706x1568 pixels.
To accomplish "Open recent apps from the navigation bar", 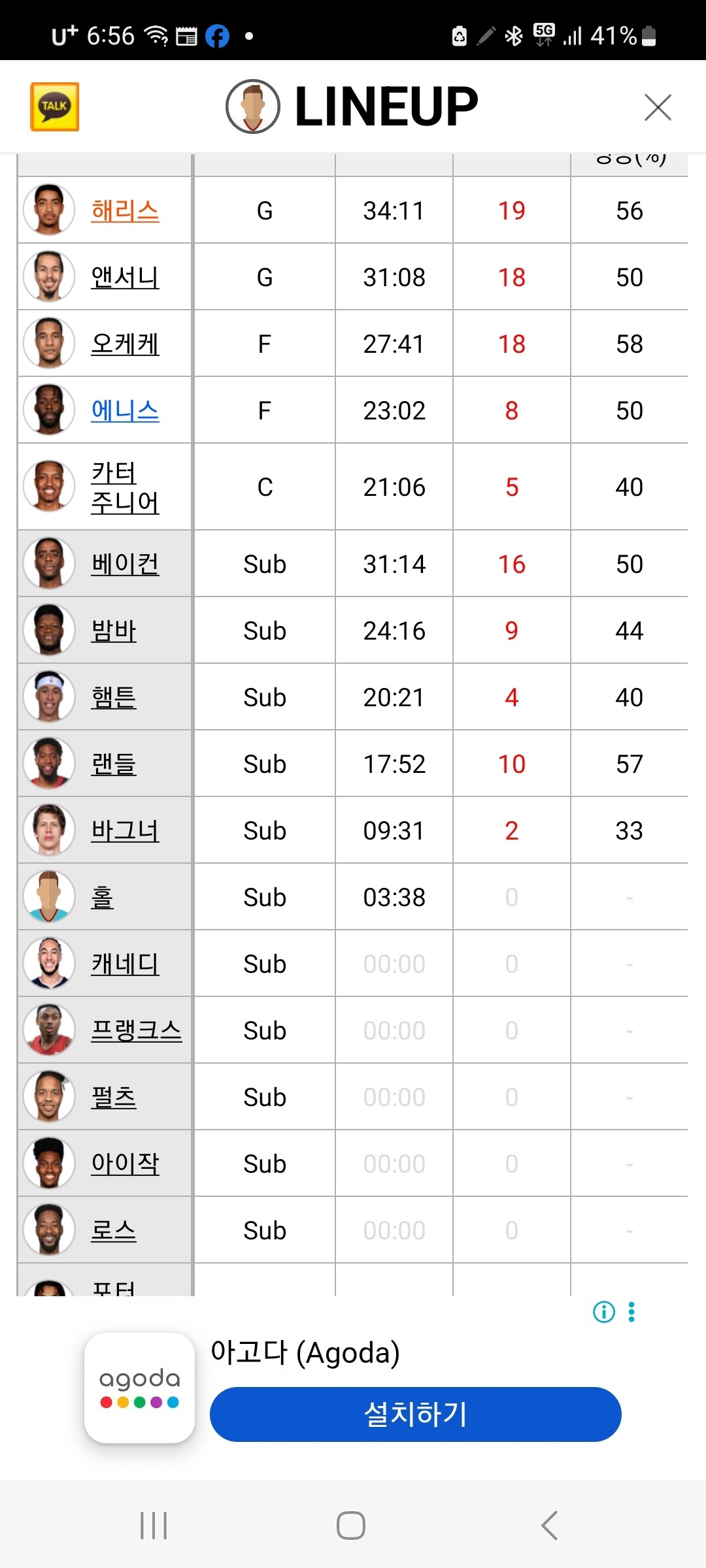I will tap(154, 1526).
